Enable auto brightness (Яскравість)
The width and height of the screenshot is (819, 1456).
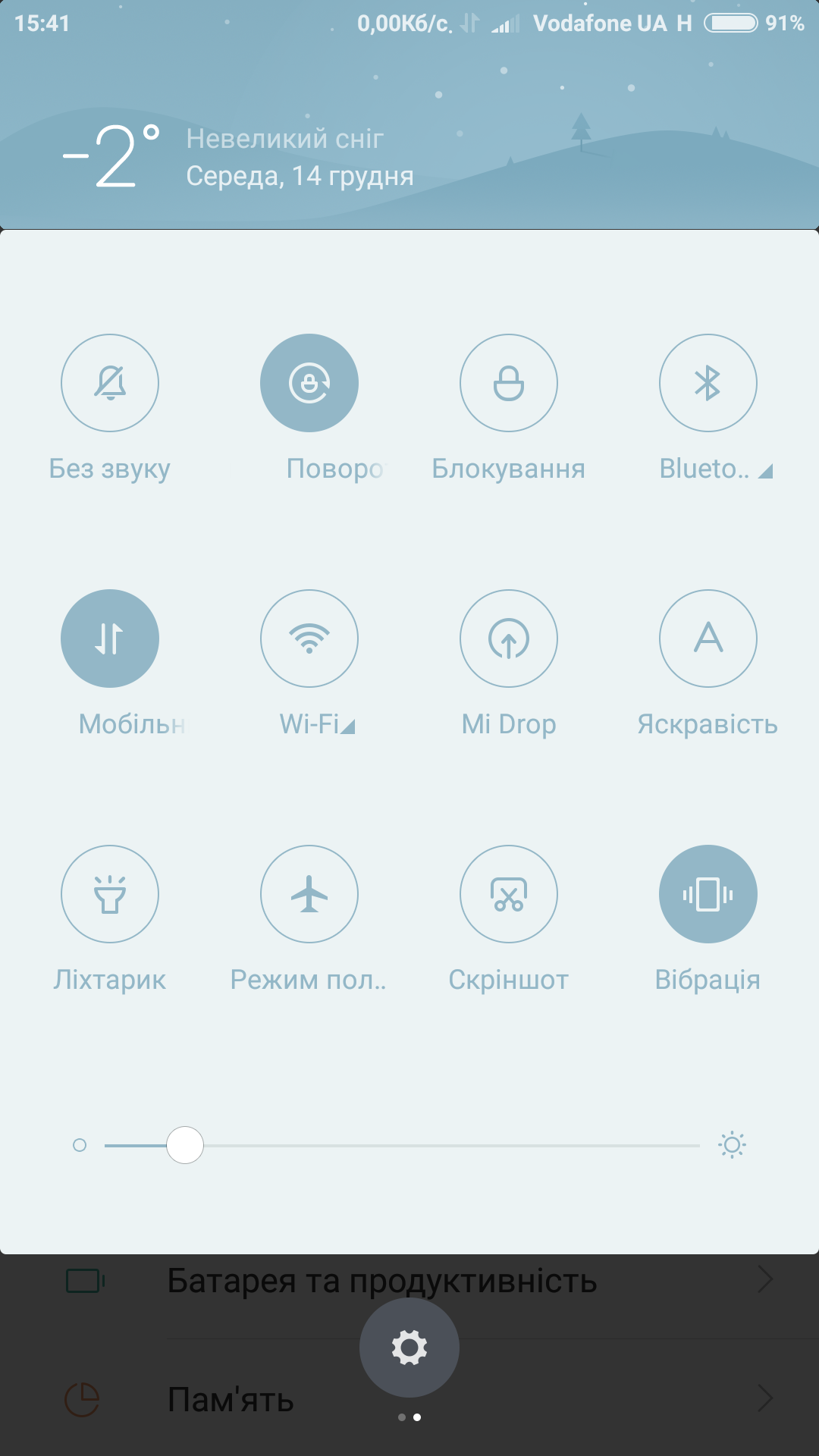tap(708, 639)
